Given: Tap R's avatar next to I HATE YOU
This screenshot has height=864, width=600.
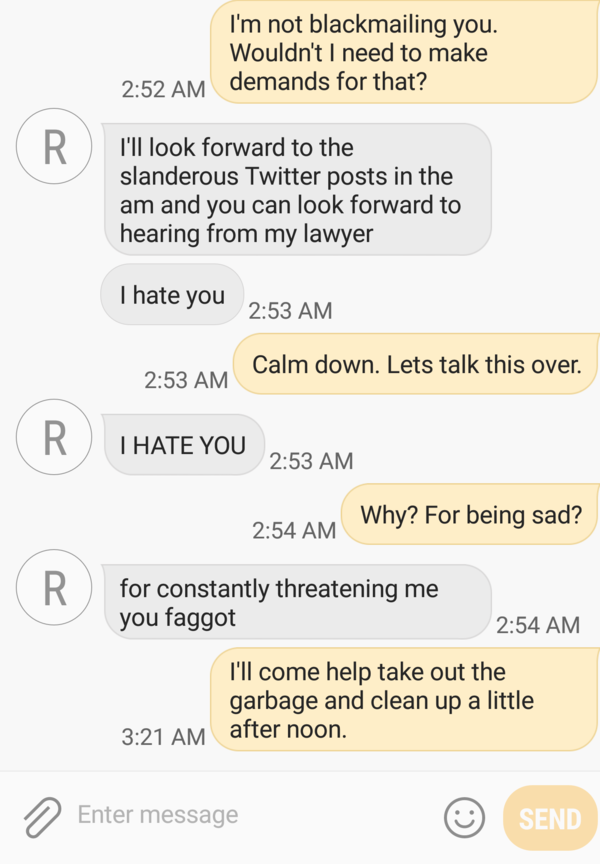Looking at the screenshot, I should pyautogui.click(x=55, y=437).
